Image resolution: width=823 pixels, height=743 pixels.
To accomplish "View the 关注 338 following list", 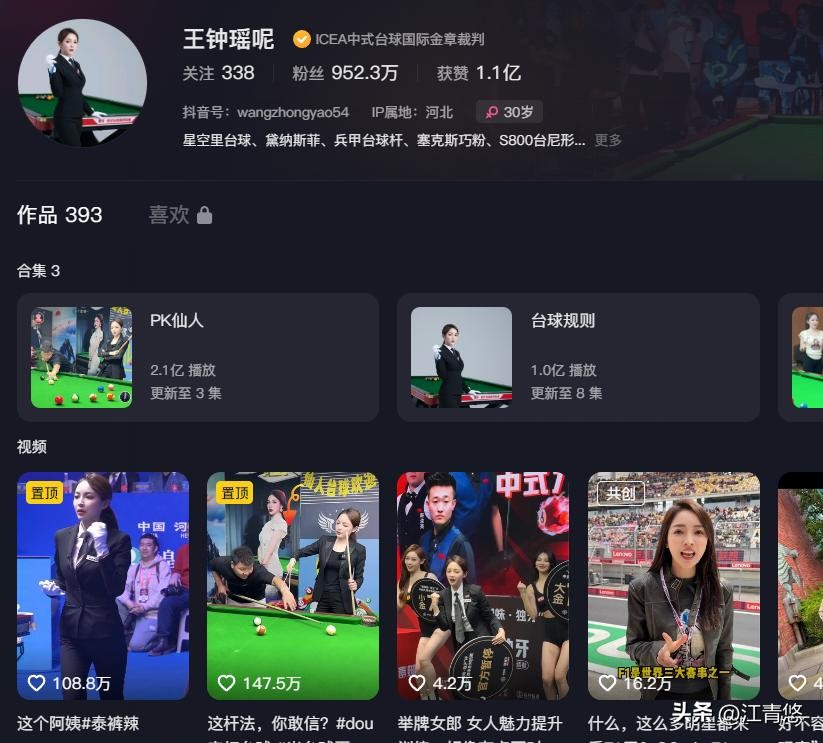I will (x=218, y=73).
